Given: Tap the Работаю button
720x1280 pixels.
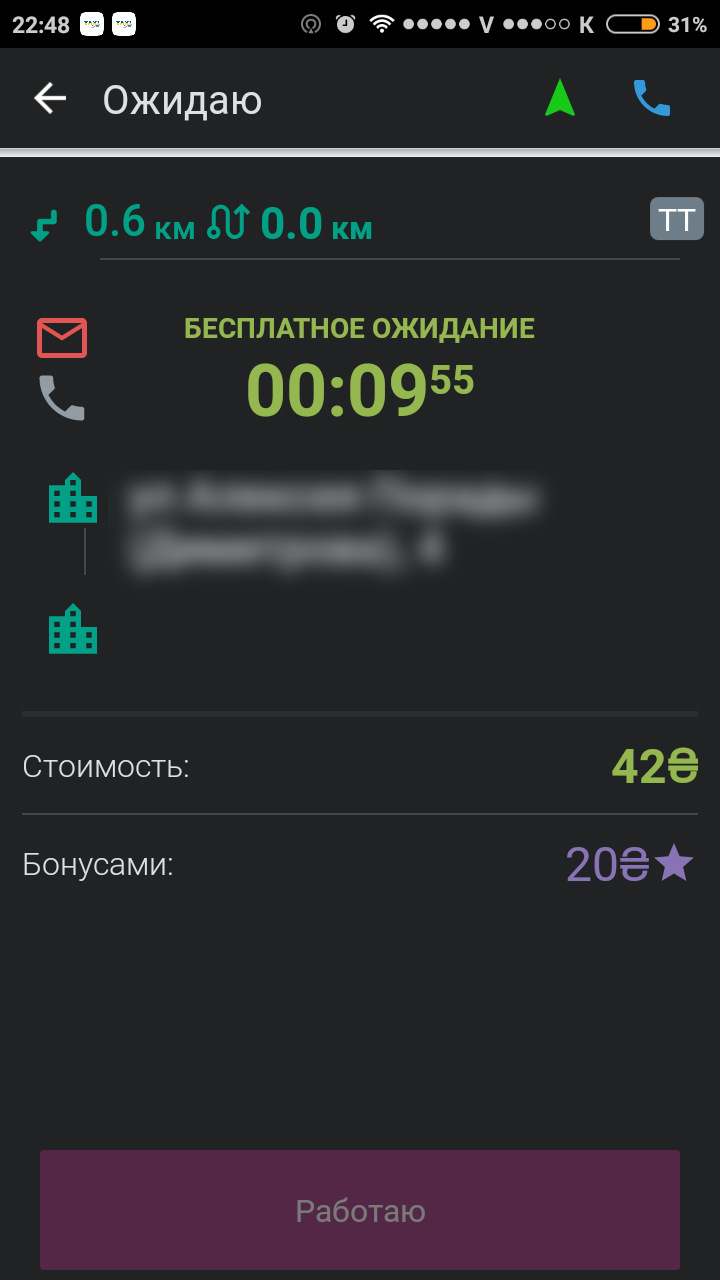Looking at the screenshot, I should (x=360, y=1210).
